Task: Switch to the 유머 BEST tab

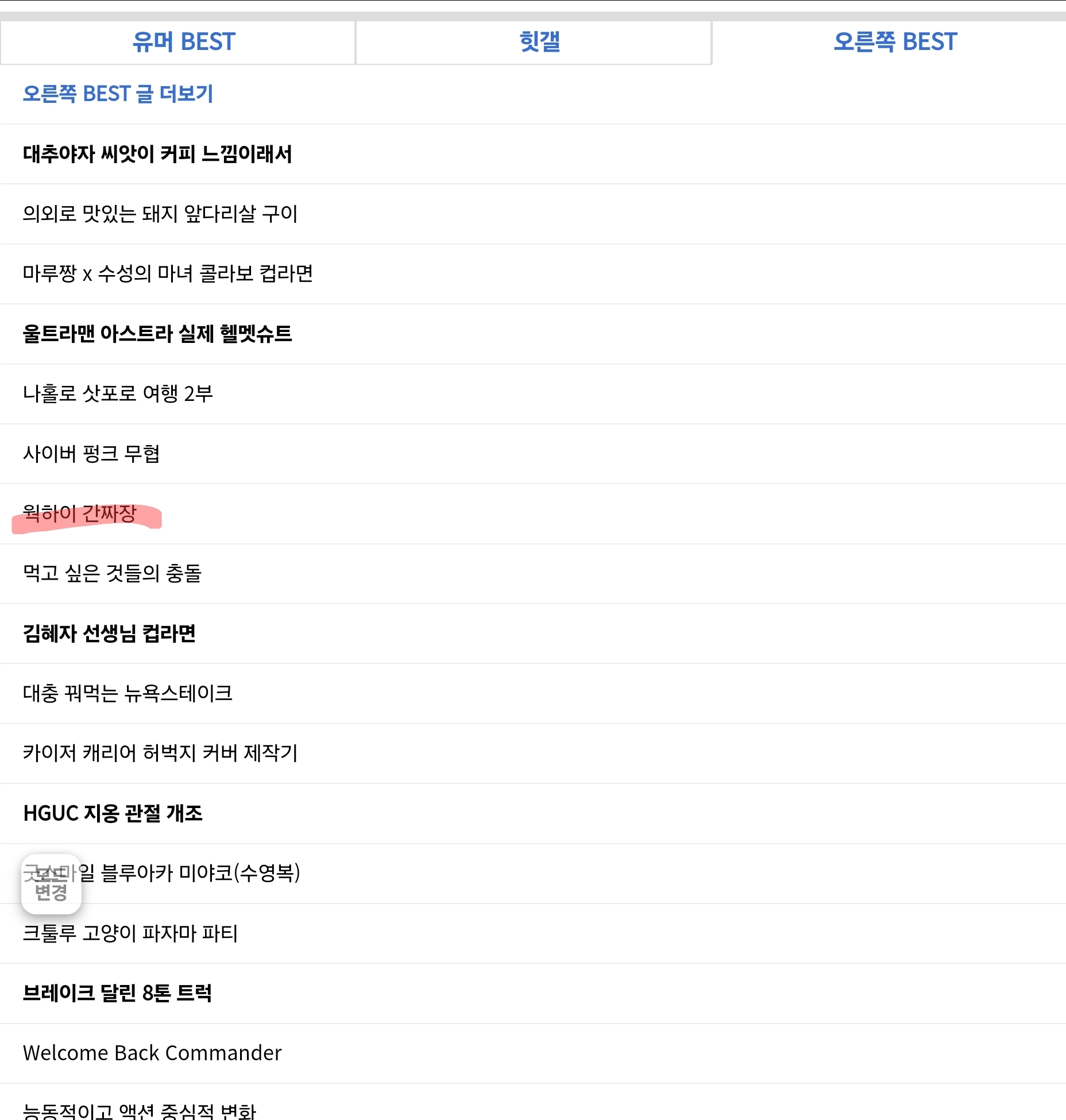Action: 184,42
